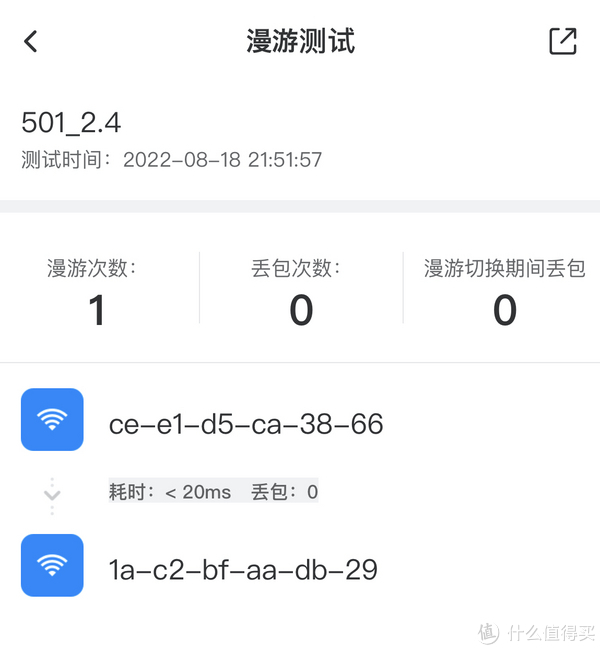Share the roaming test result
600x650 pixels.
pos(563,41)
